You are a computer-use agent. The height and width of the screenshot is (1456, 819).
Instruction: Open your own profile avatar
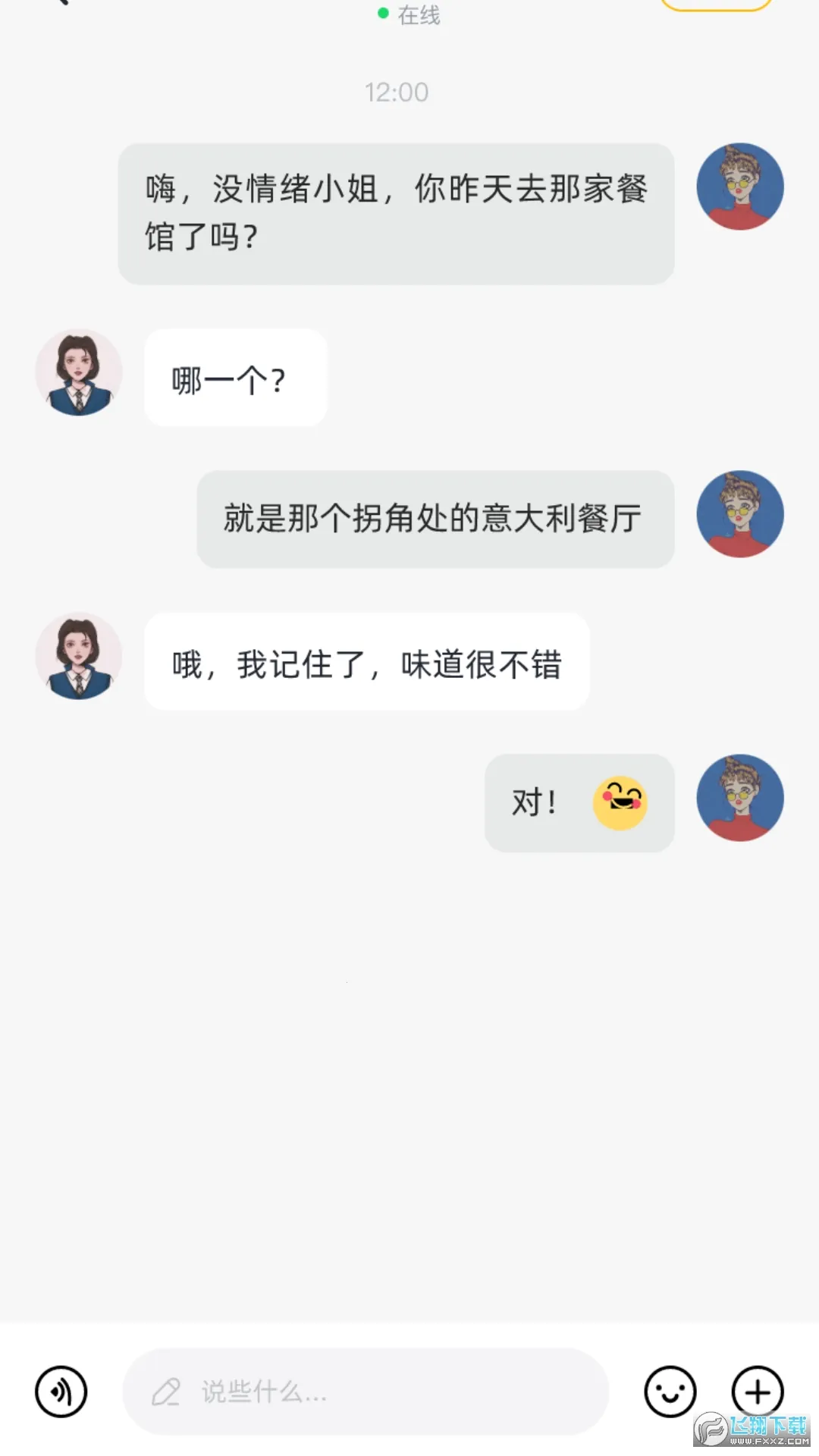(740, 187)
